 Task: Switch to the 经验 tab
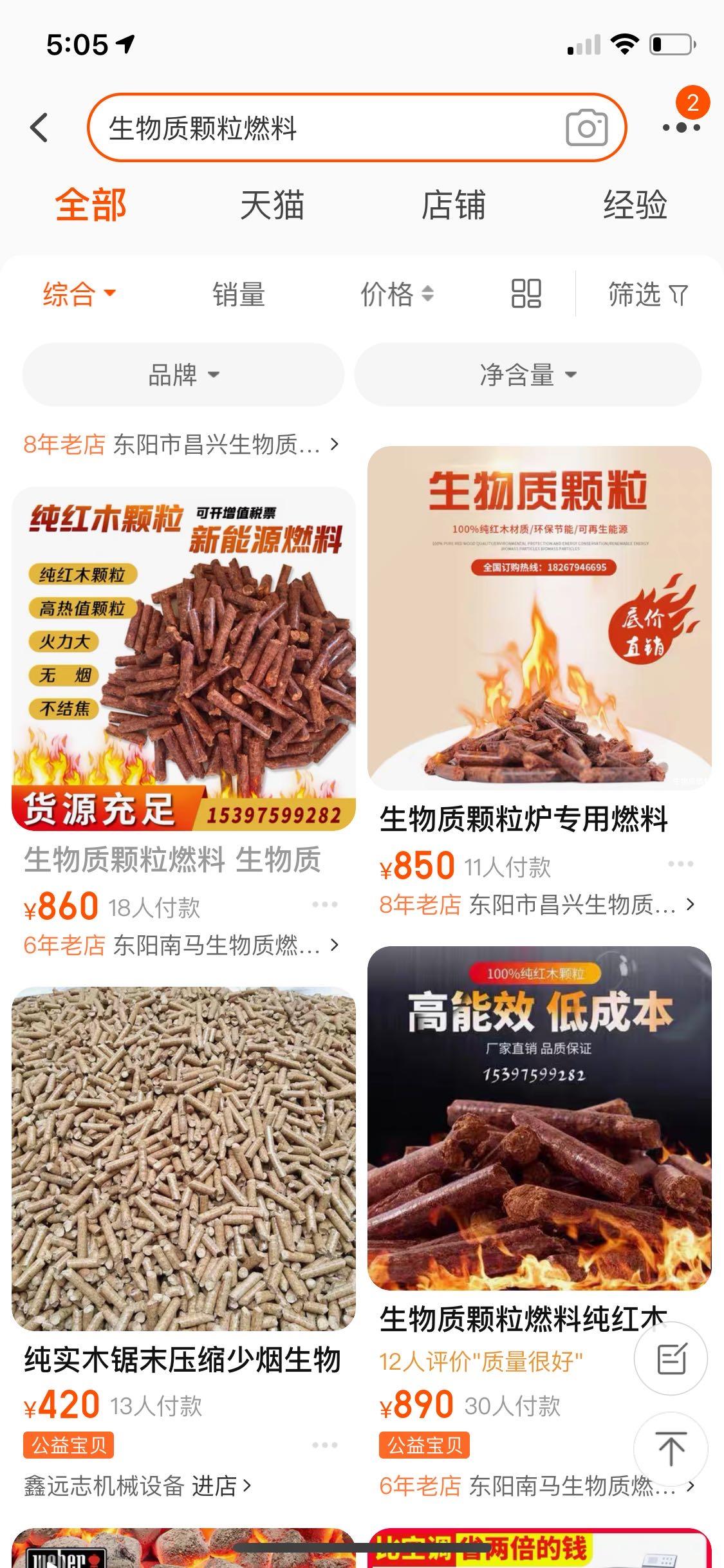[x=635, y=205]
